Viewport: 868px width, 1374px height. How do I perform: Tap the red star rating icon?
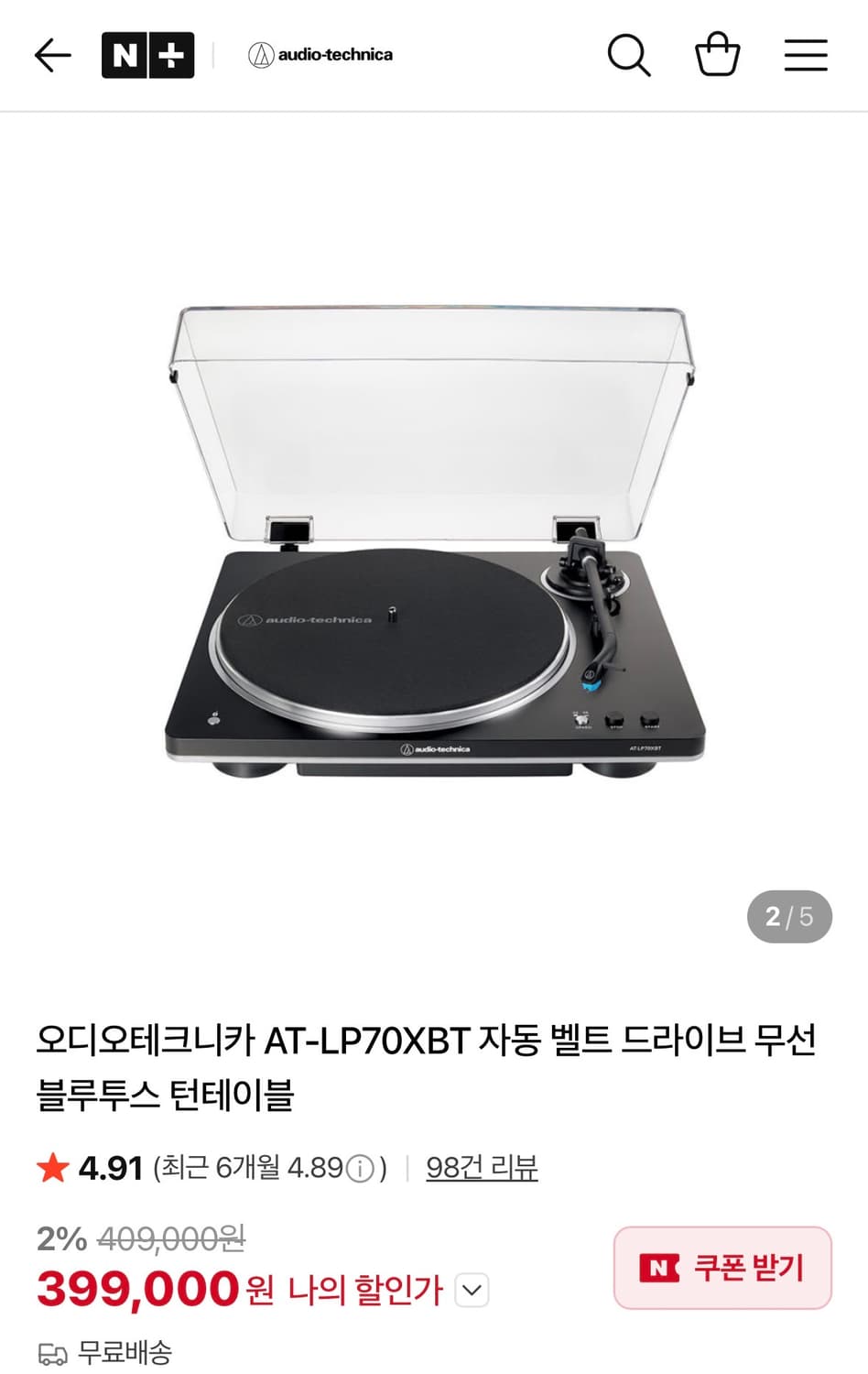click(52, 1167)
